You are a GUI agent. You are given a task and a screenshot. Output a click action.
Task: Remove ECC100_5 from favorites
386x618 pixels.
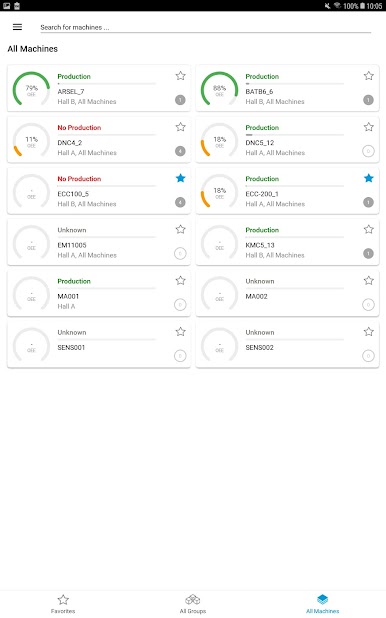tap(181, 178)
